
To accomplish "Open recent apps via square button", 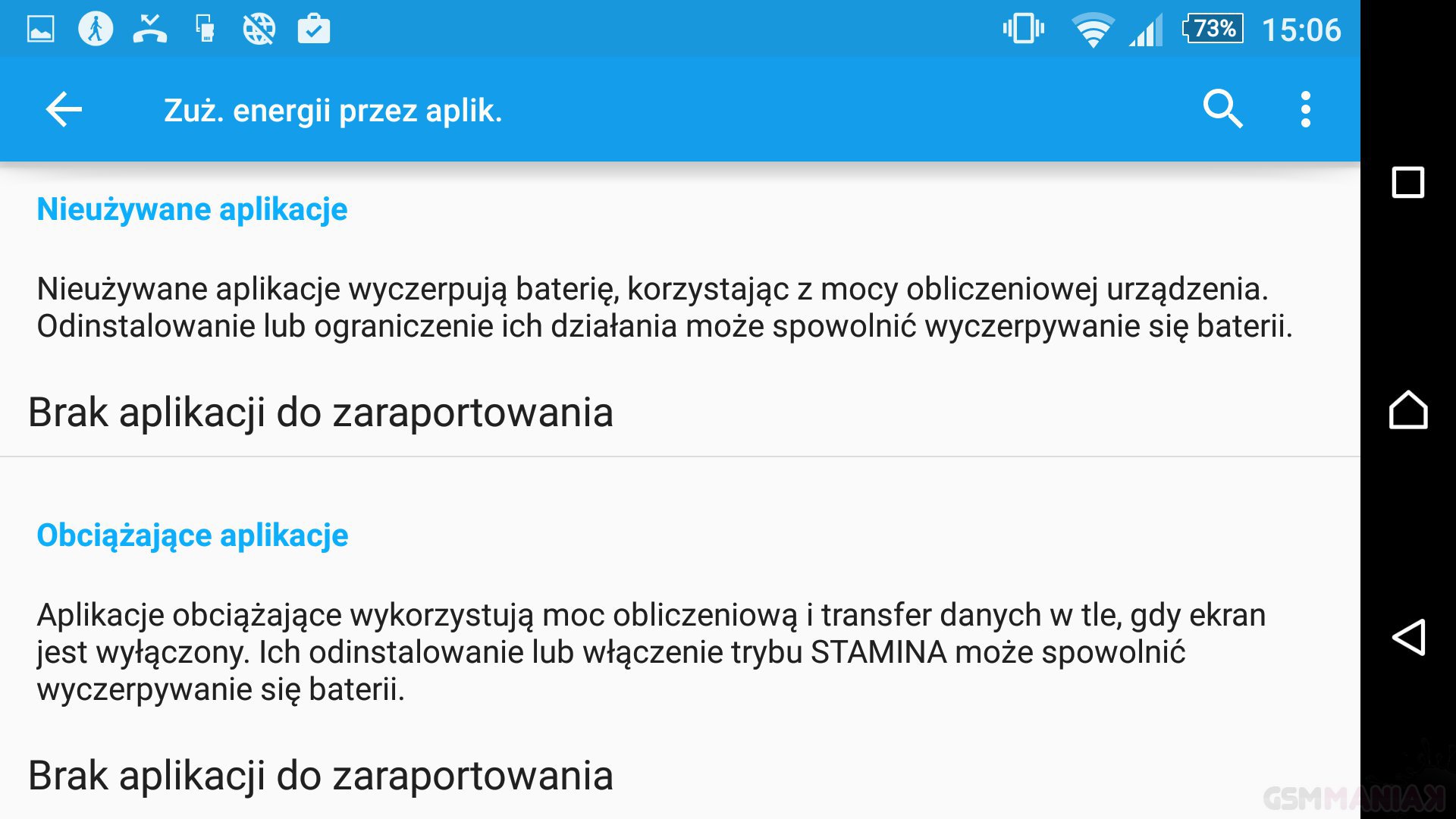I will tap(1408, 183).
